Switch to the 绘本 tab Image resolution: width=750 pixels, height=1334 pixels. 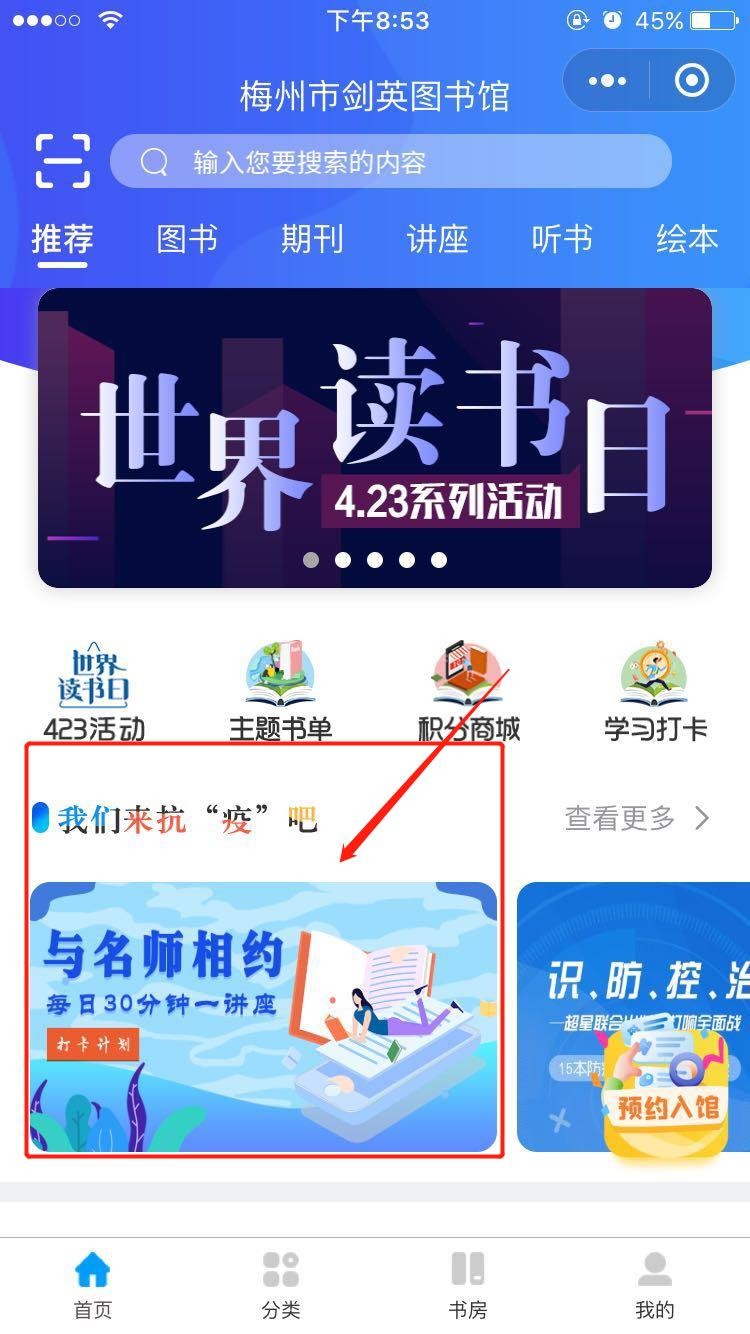point(687,240)
